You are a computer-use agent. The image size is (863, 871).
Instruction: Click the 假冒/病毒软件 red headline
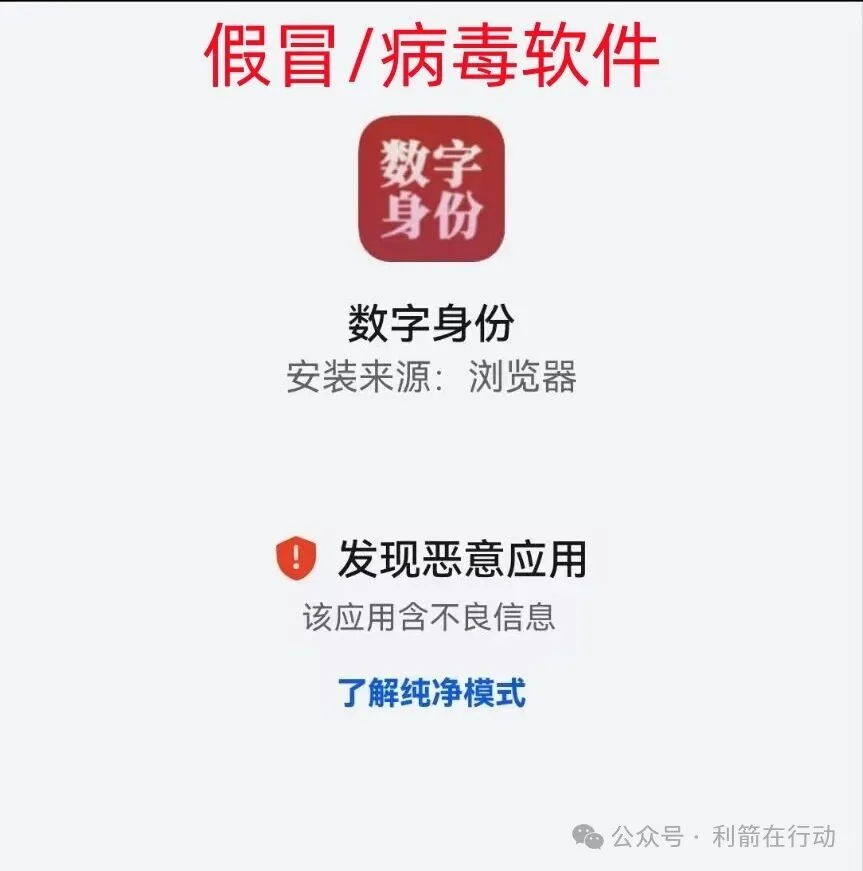(x=432, y=55)
